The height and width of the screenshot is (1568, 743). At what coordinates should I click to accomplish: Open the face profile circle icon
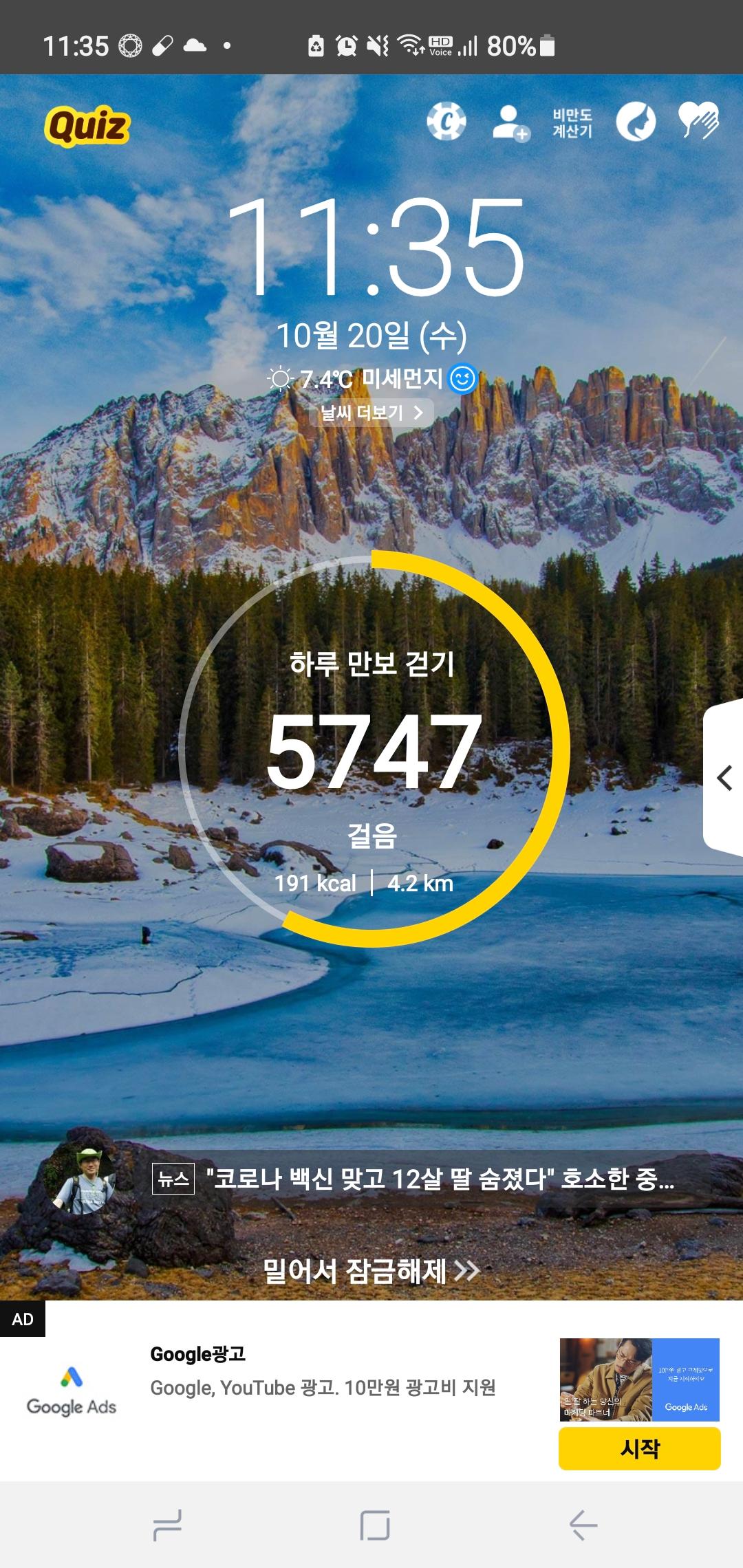pos(636,122)
